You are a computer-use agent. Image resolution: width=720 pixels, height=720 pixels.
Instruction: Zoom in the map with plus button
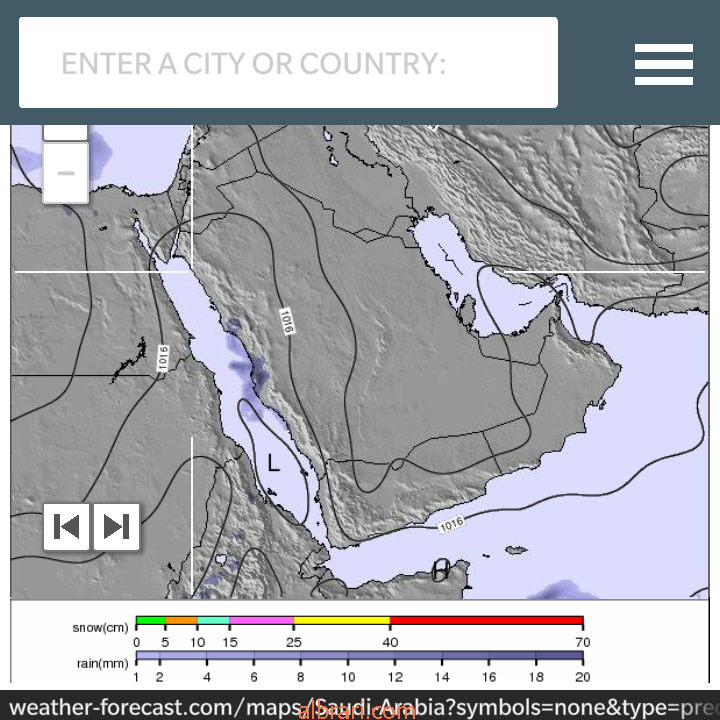[x=65, y=131]
